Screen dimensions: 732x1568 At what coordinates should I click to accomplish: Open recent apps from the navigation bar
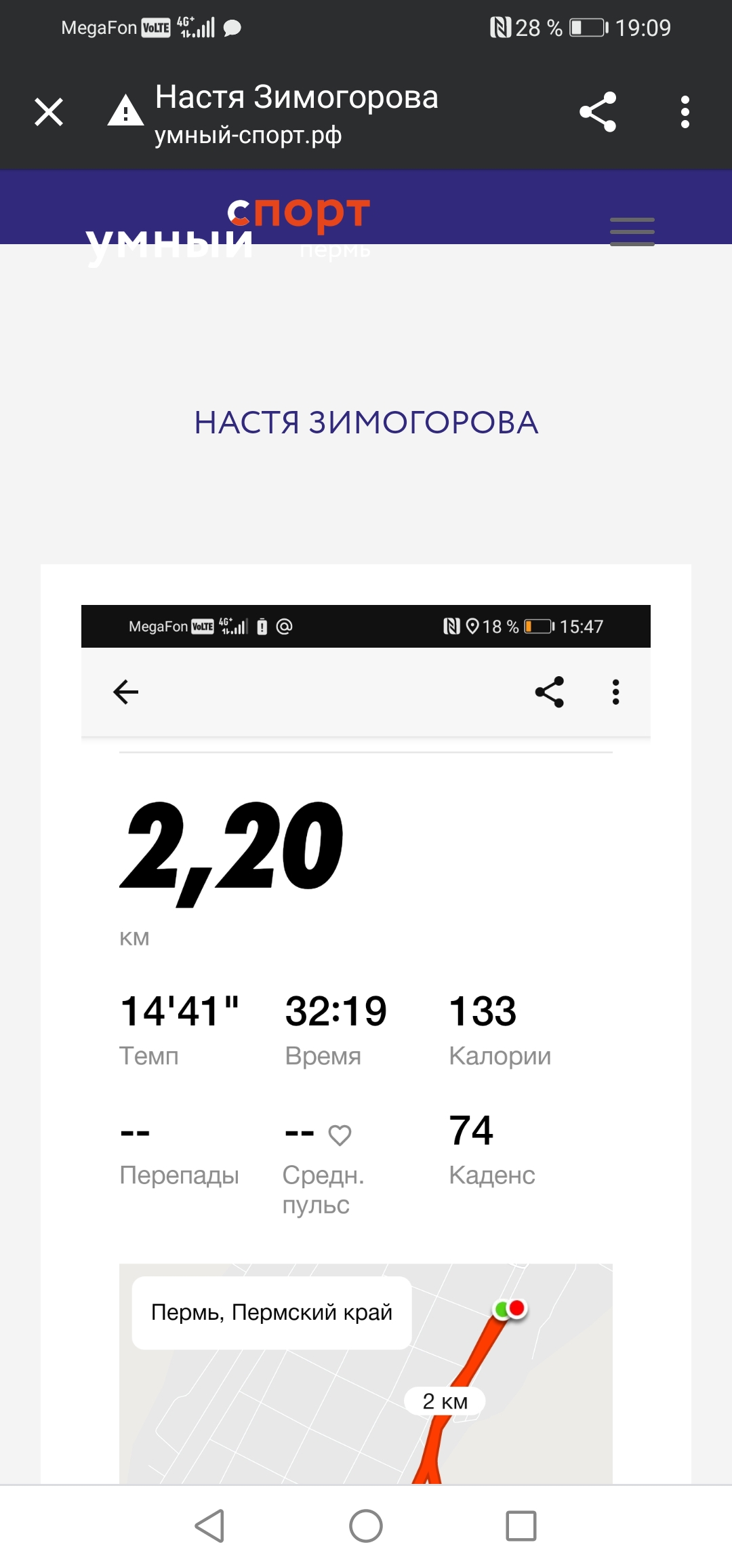521,1526
